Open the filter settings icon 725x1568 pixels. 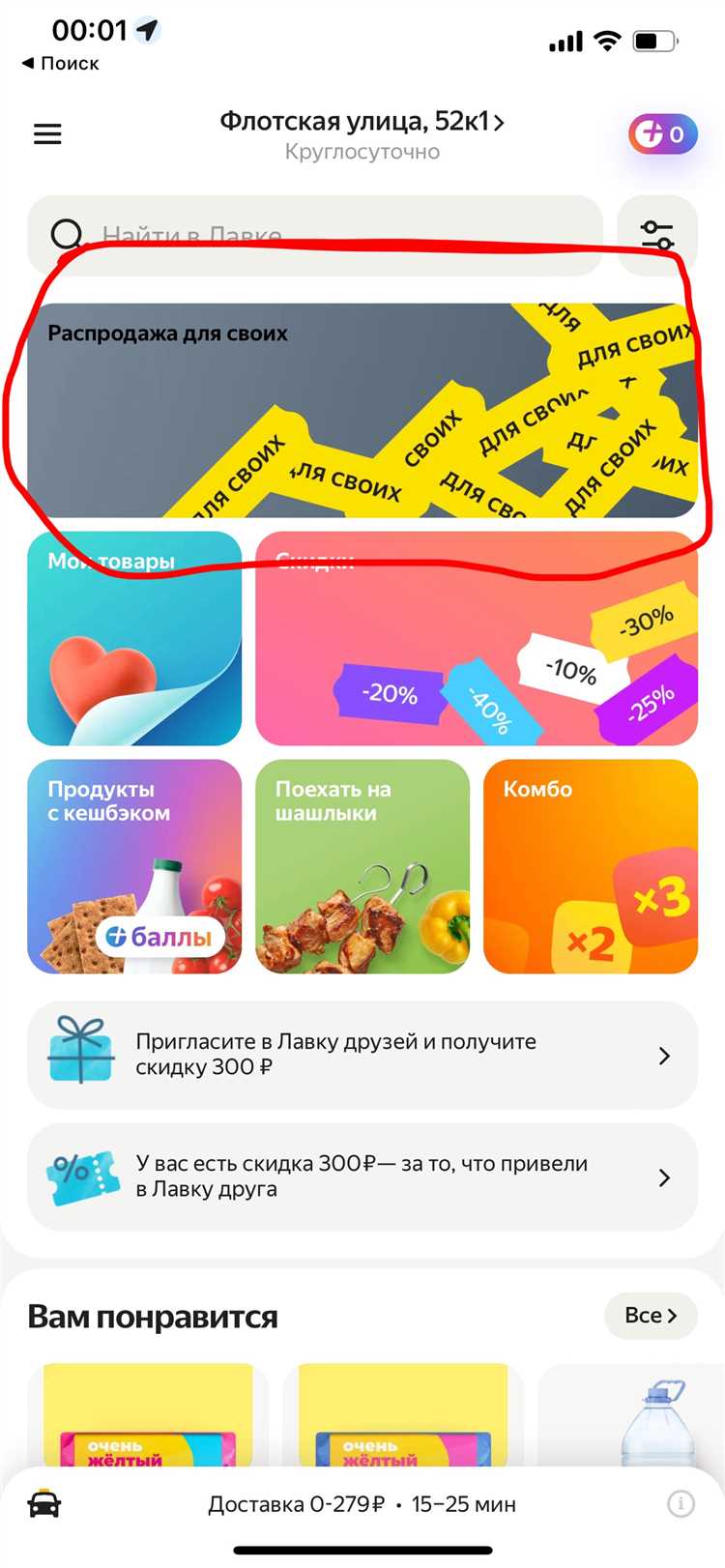[x=657, y=235]
